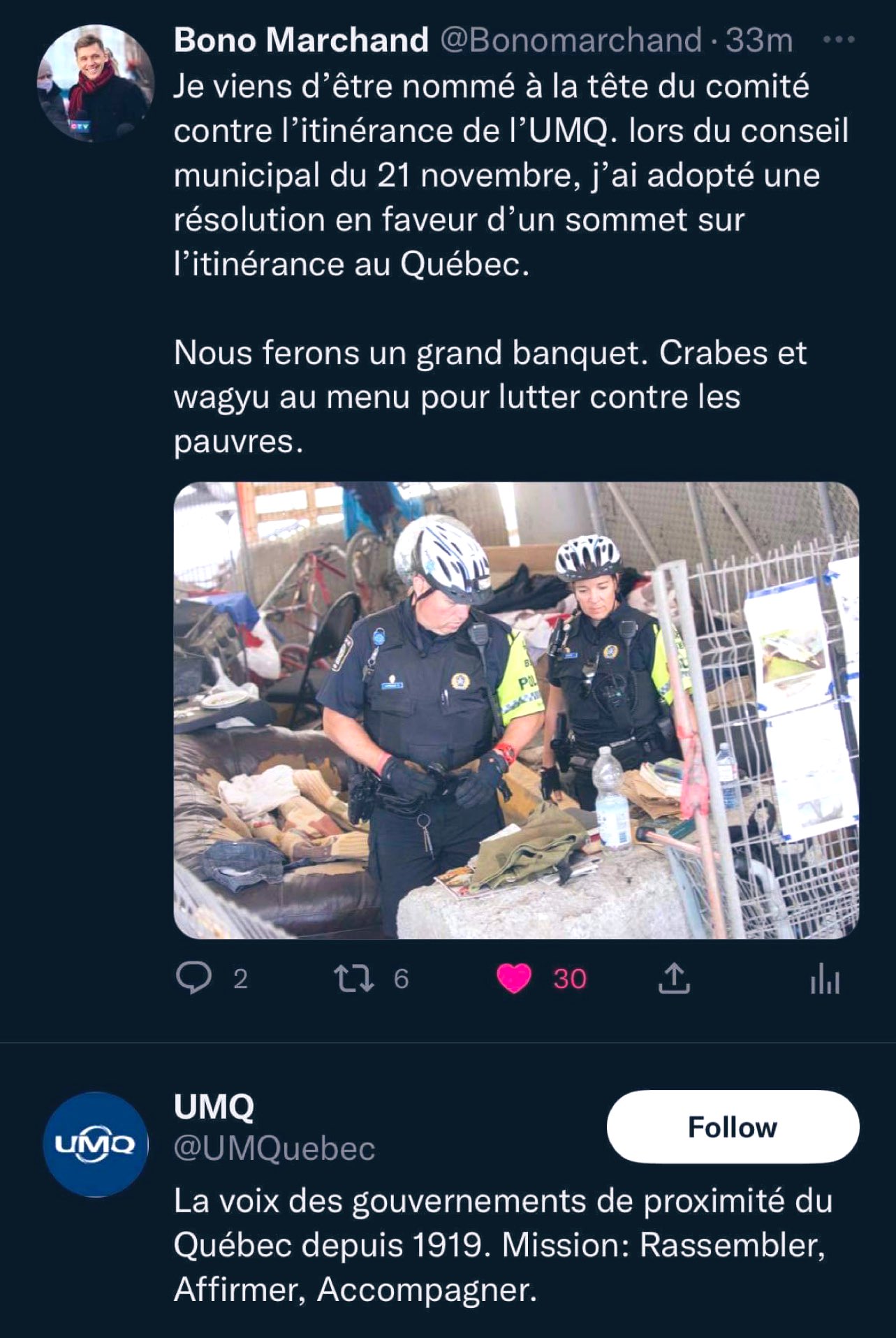View the tweet's analytics
Viewport: 896px width, 1338px height.
point(824,977)
